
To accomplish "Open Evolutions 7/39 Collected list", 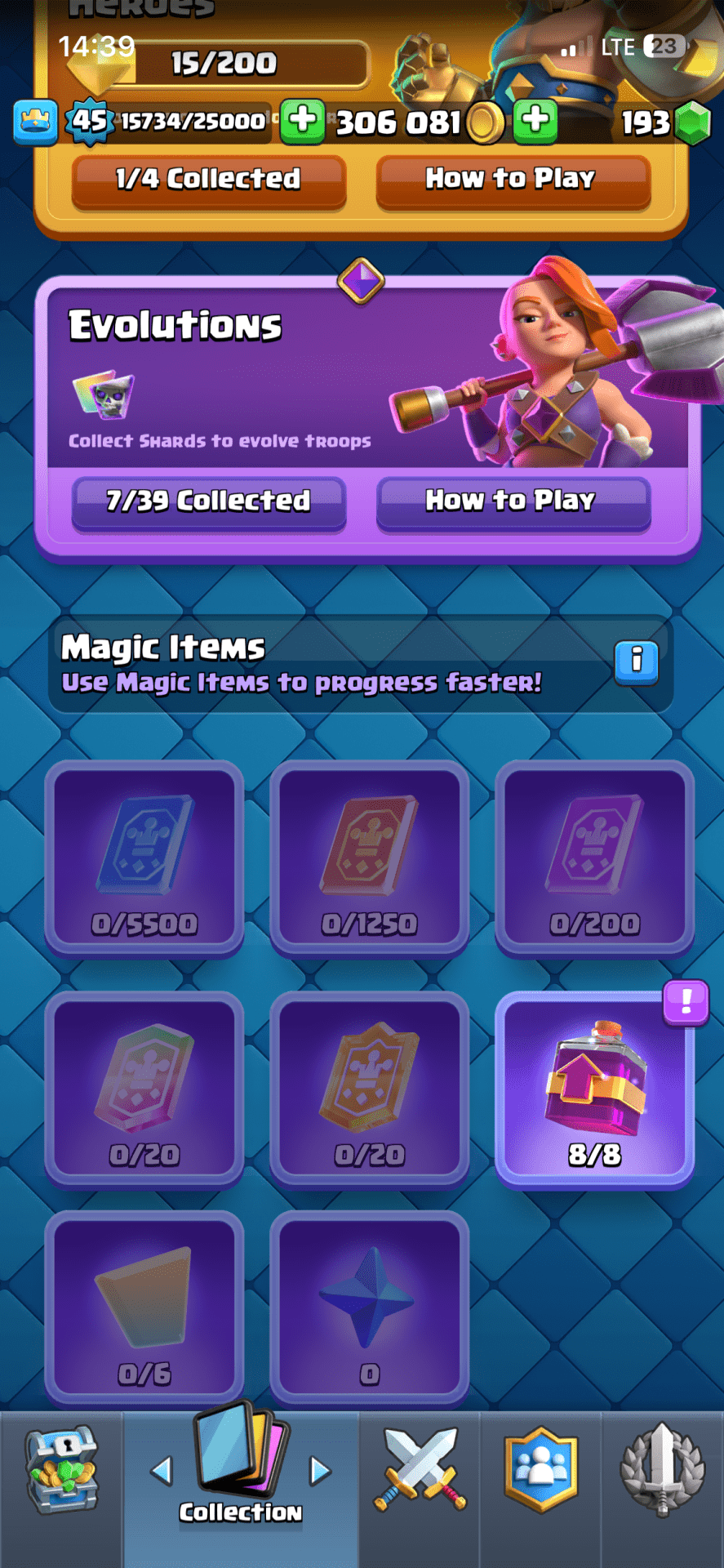I will point(208,501).
